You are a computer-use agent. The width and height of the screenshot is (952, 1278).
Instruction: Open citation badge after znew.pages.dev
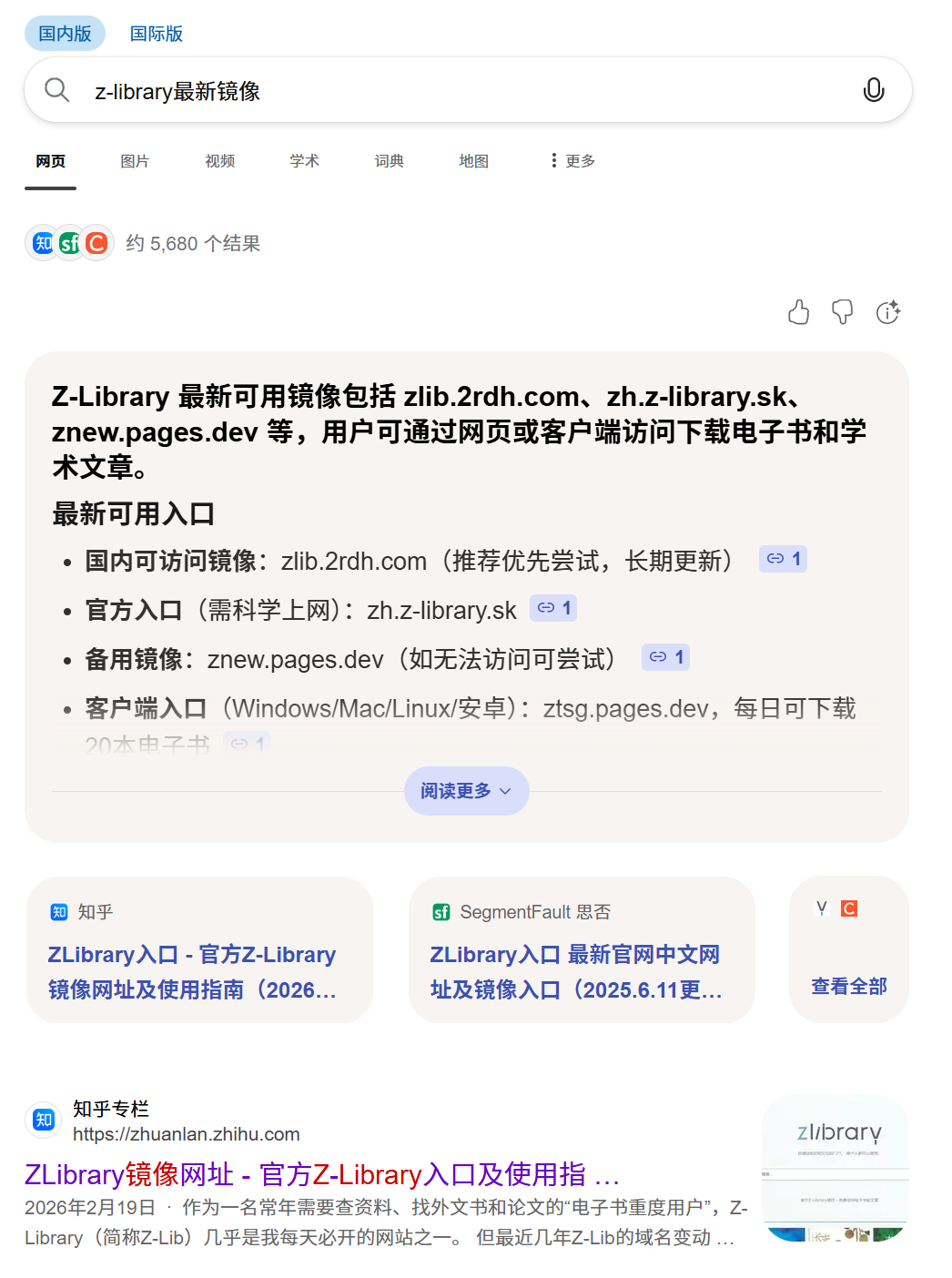click(665, 657)
